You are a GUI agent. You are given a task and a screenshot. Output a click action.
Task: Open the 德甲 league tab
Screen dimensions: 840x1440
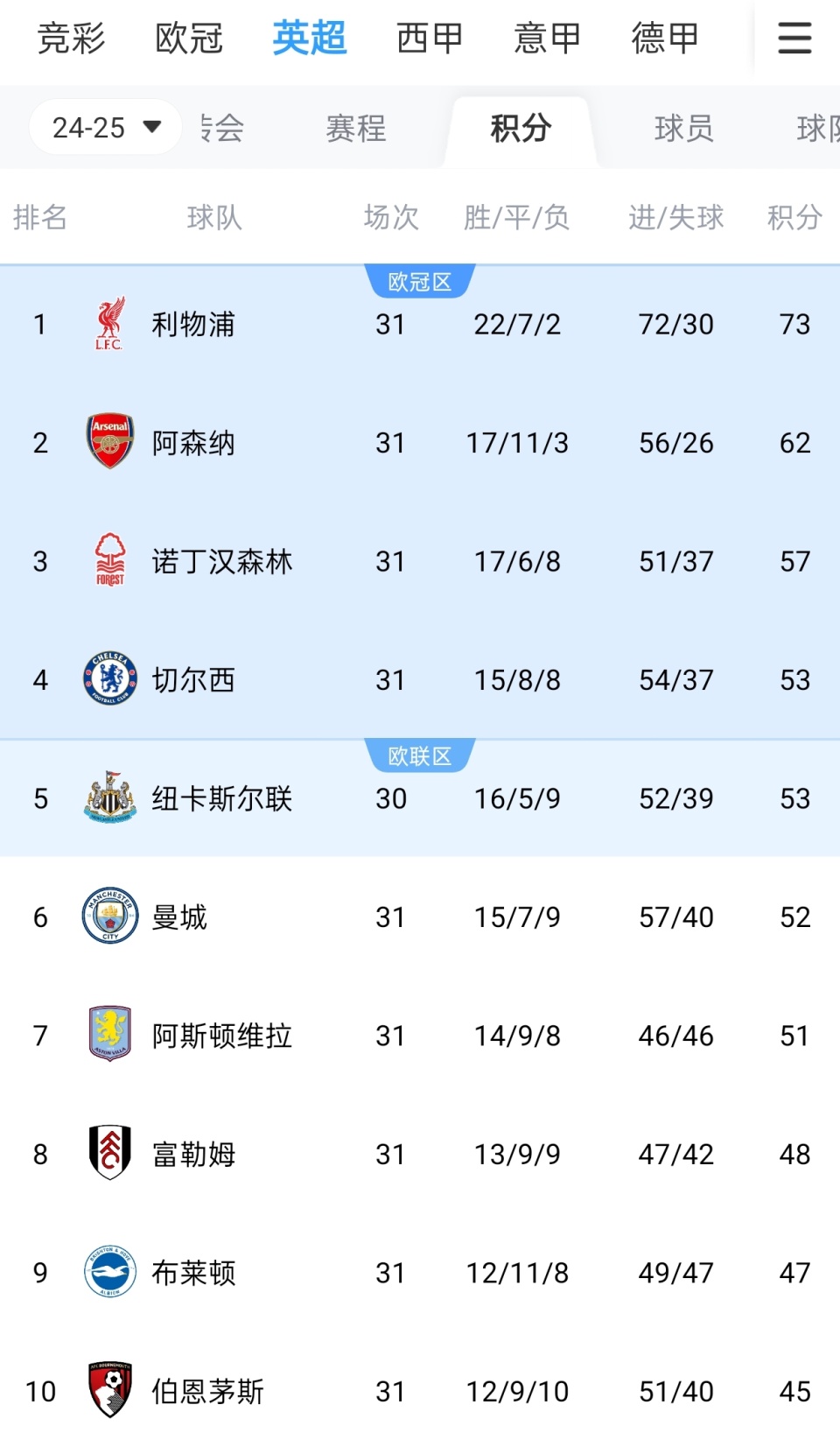pyautogui.click(x=664, y=39)
